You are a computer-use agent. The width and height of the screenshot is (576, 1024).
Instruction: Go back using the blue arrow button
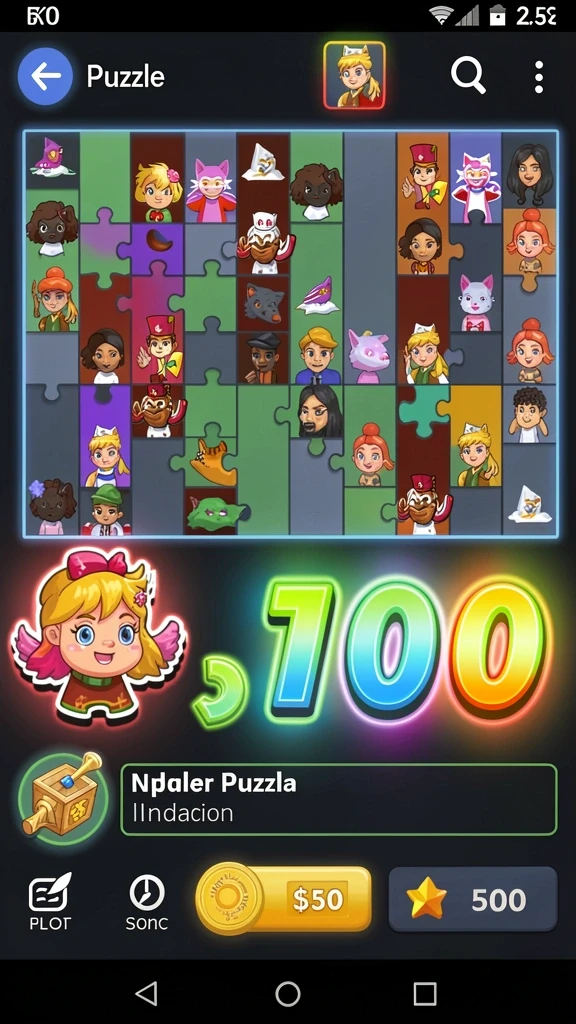[x=45, y=76]
